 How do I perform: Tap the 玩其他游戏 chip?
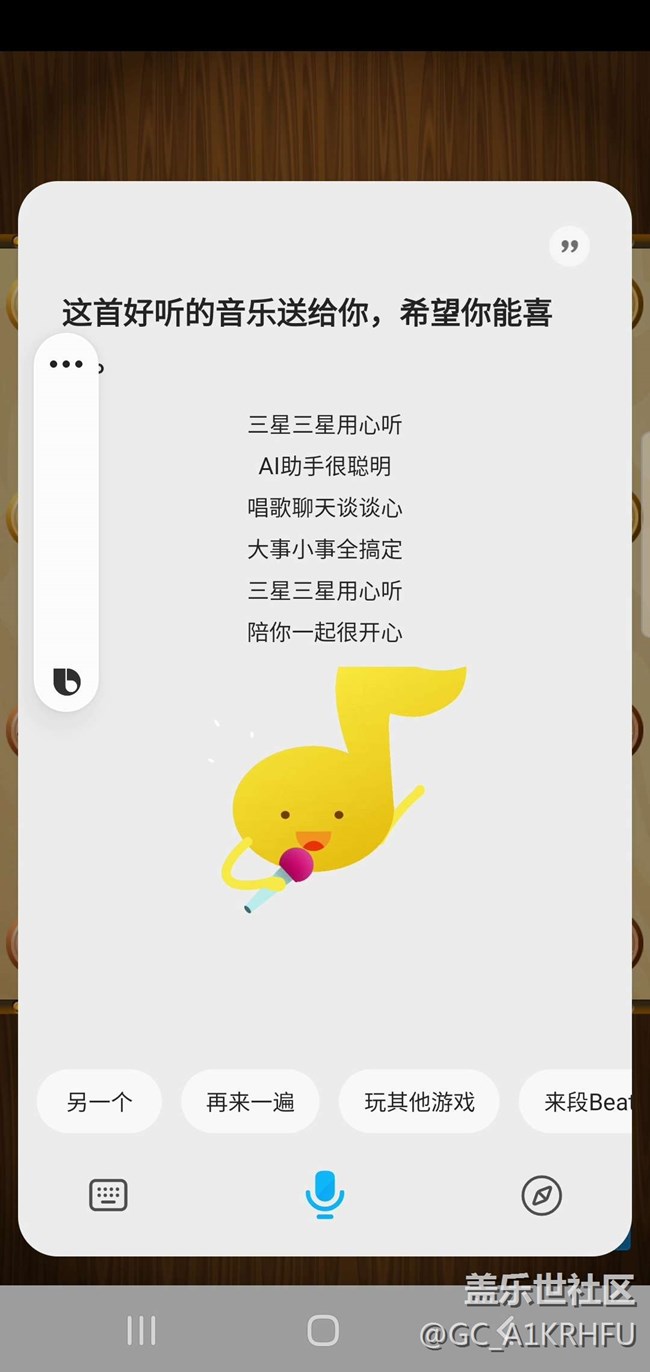(x=419, y=1102)
